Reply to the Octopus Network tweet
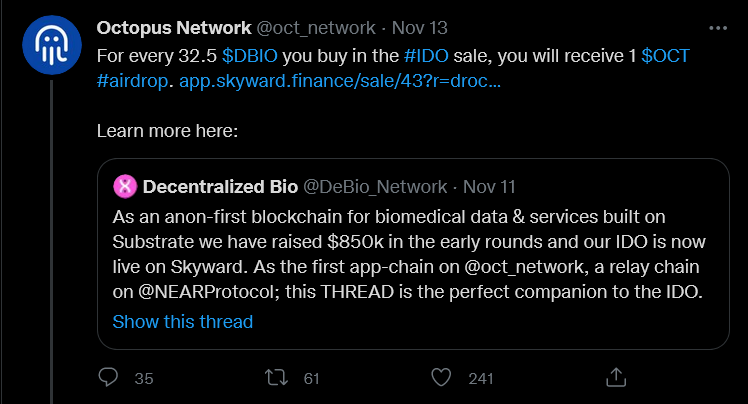The height and width of the screenshot is (404, 748). [111, 378]
